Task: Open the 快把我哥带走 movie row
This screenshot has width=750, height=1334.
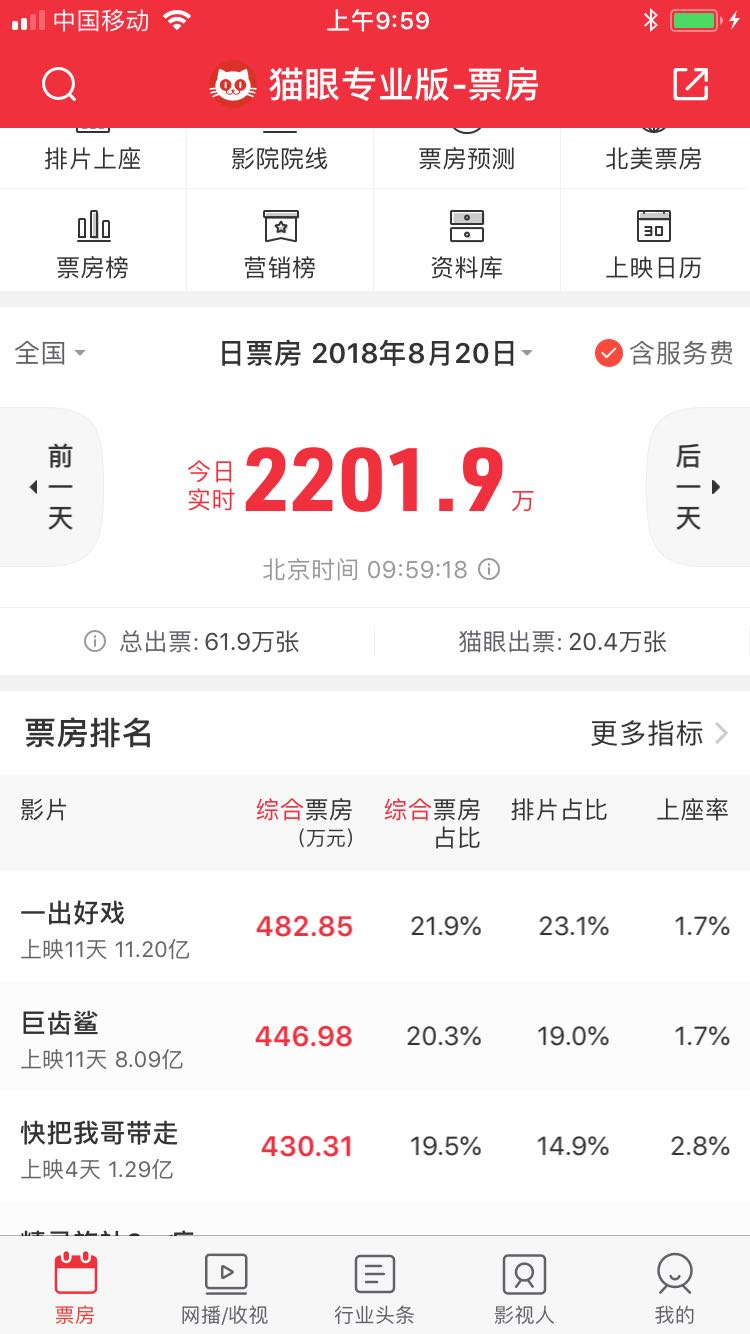Action: click(375, 1146)
